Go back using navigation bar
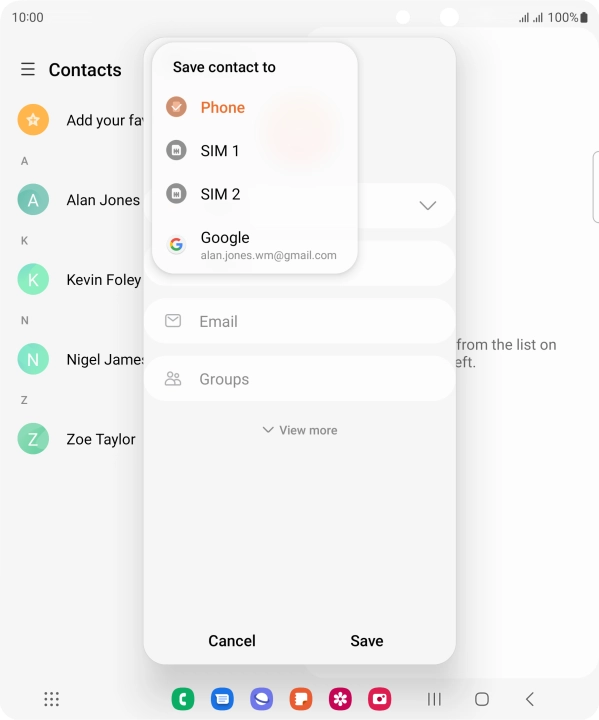 (x=530, y=699)
